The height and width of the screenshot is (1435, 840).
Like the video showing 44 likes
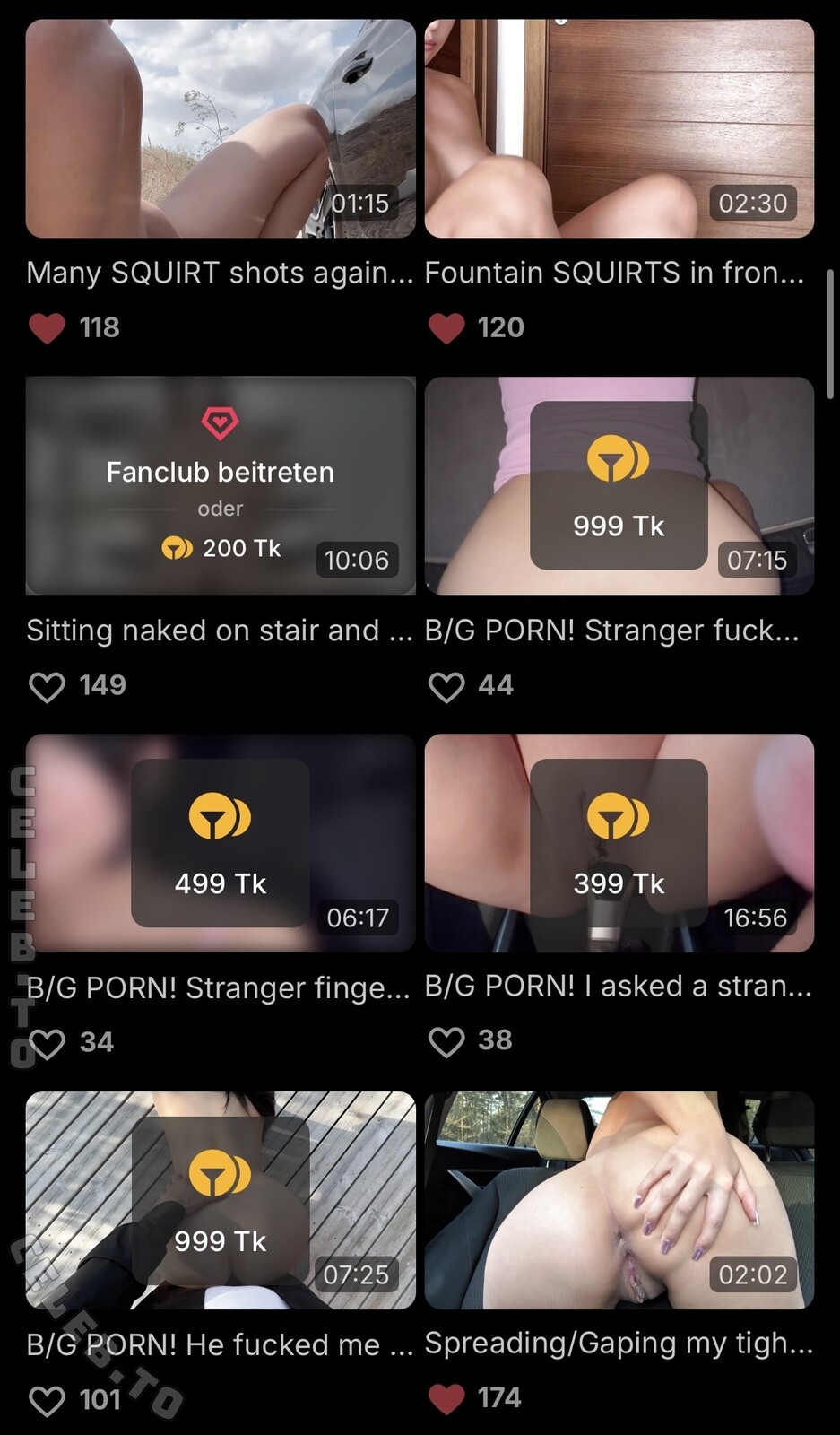446,687
